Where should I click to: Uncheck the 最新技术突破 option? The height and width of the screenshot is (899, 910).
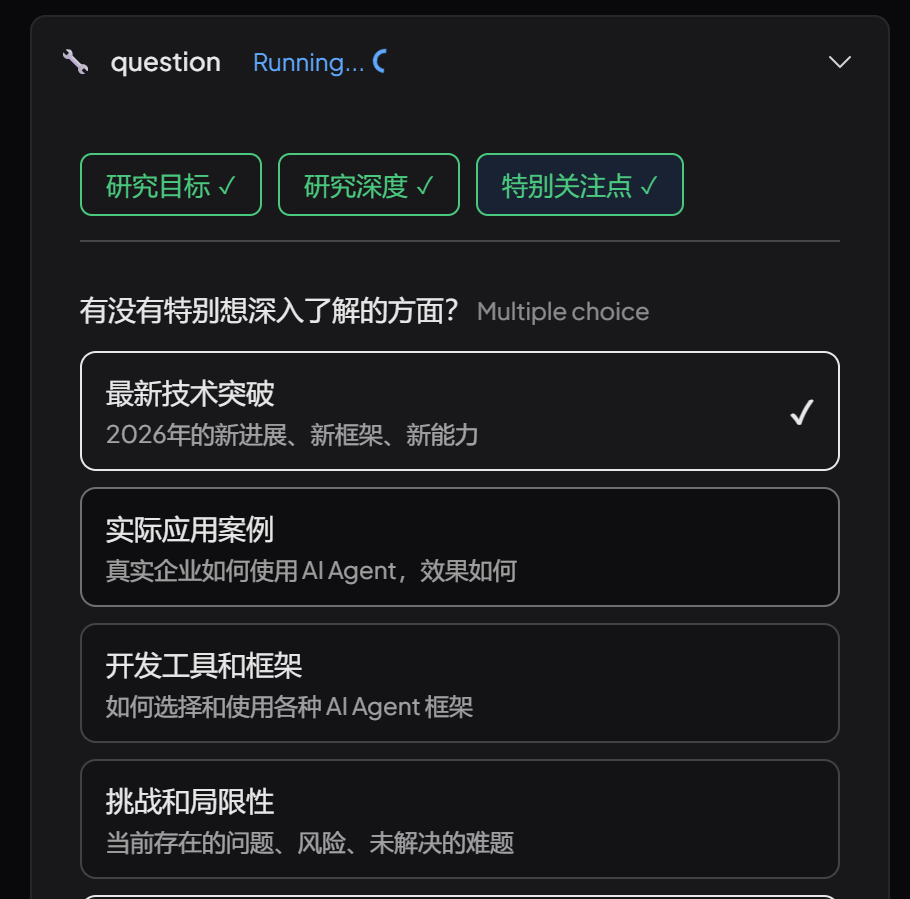[459, 411]
